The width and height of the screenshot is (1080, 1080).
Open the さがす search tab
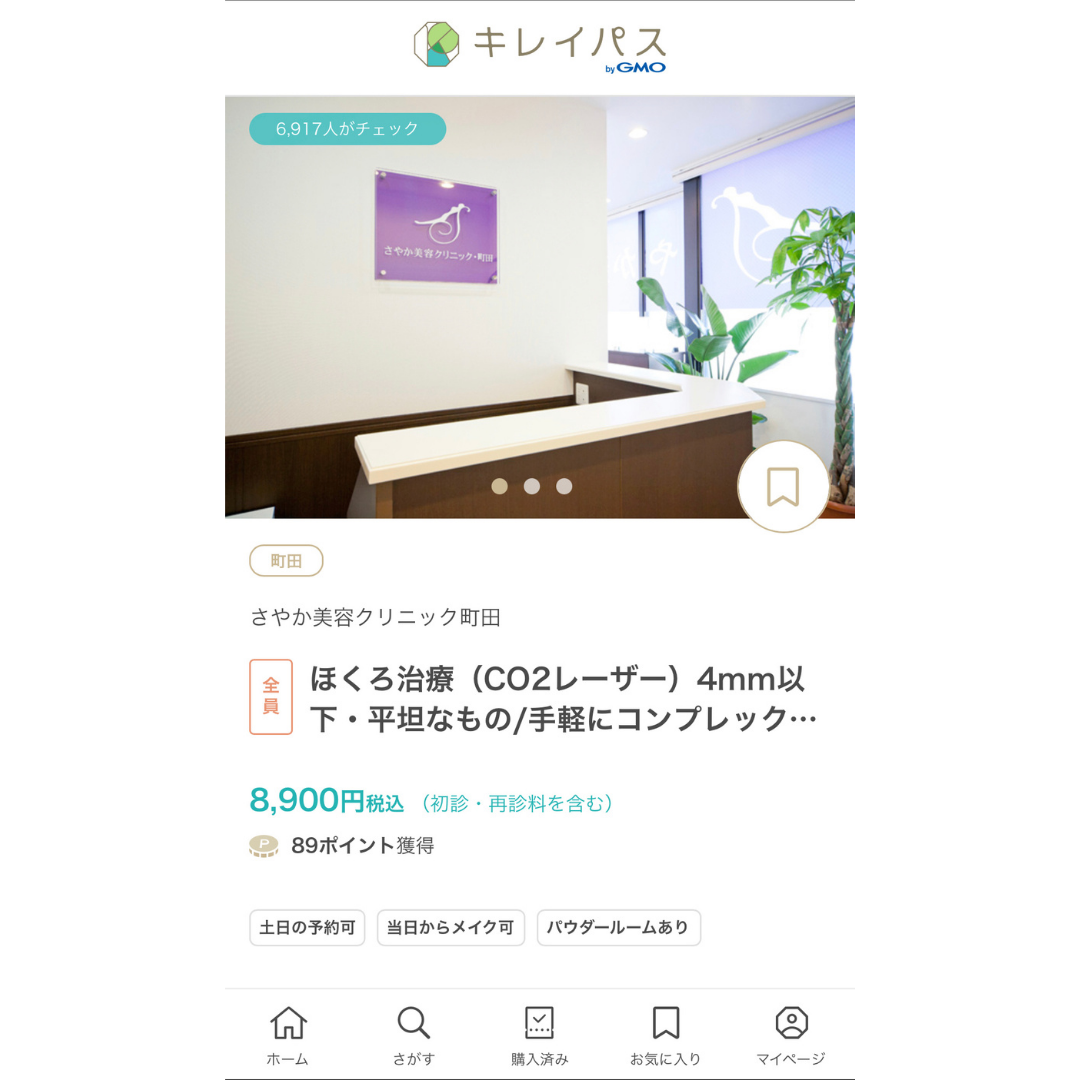click(x=413, y=1036)
